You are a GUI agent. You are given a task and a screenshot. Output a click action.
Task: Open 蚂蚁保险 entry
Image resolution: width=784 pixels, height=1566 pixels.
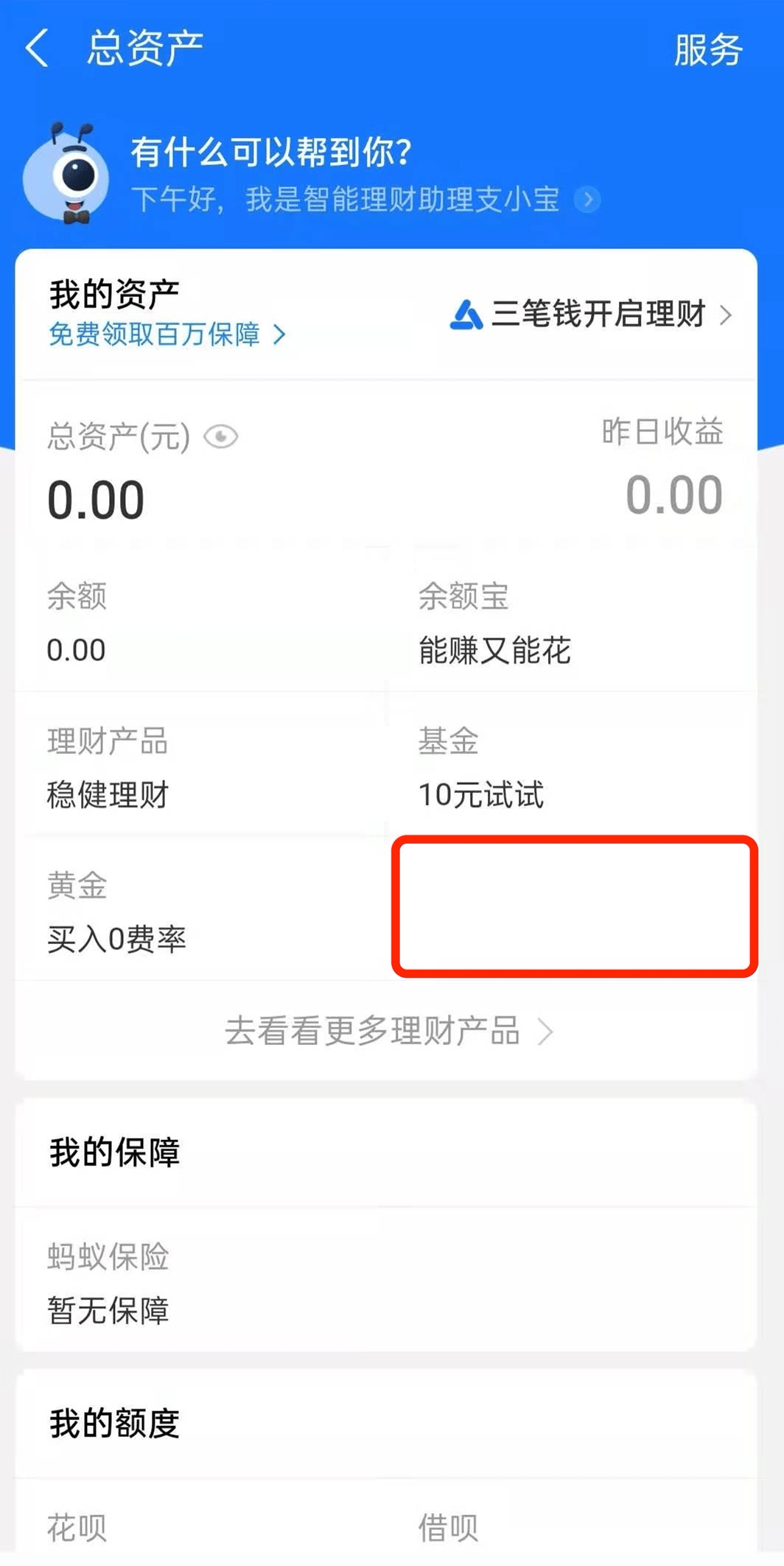[x=108, y=1283]
